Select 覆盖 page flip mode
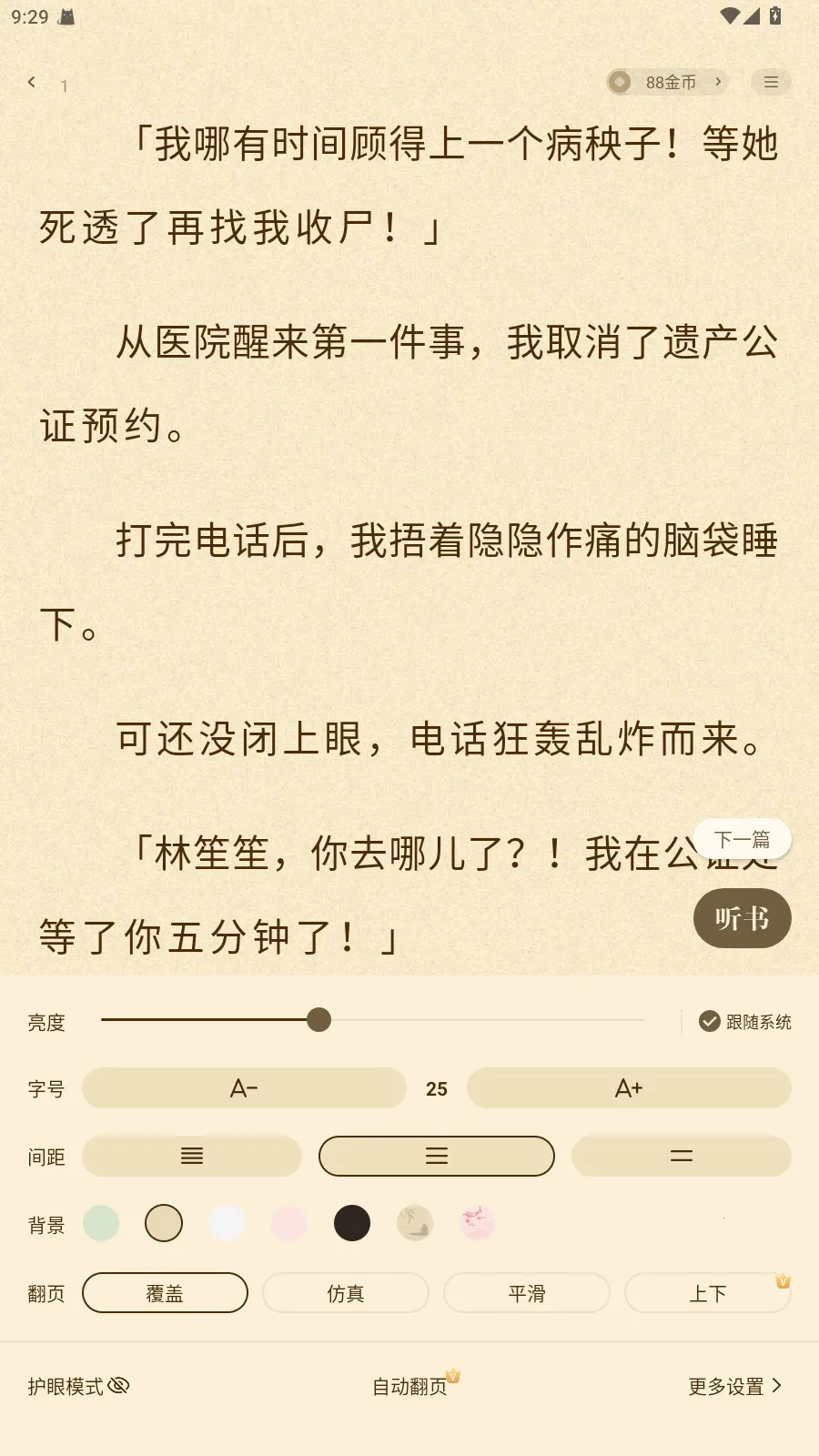Screen dimensions: 819x1456 pyautogui.click(x=165, y=1292)
